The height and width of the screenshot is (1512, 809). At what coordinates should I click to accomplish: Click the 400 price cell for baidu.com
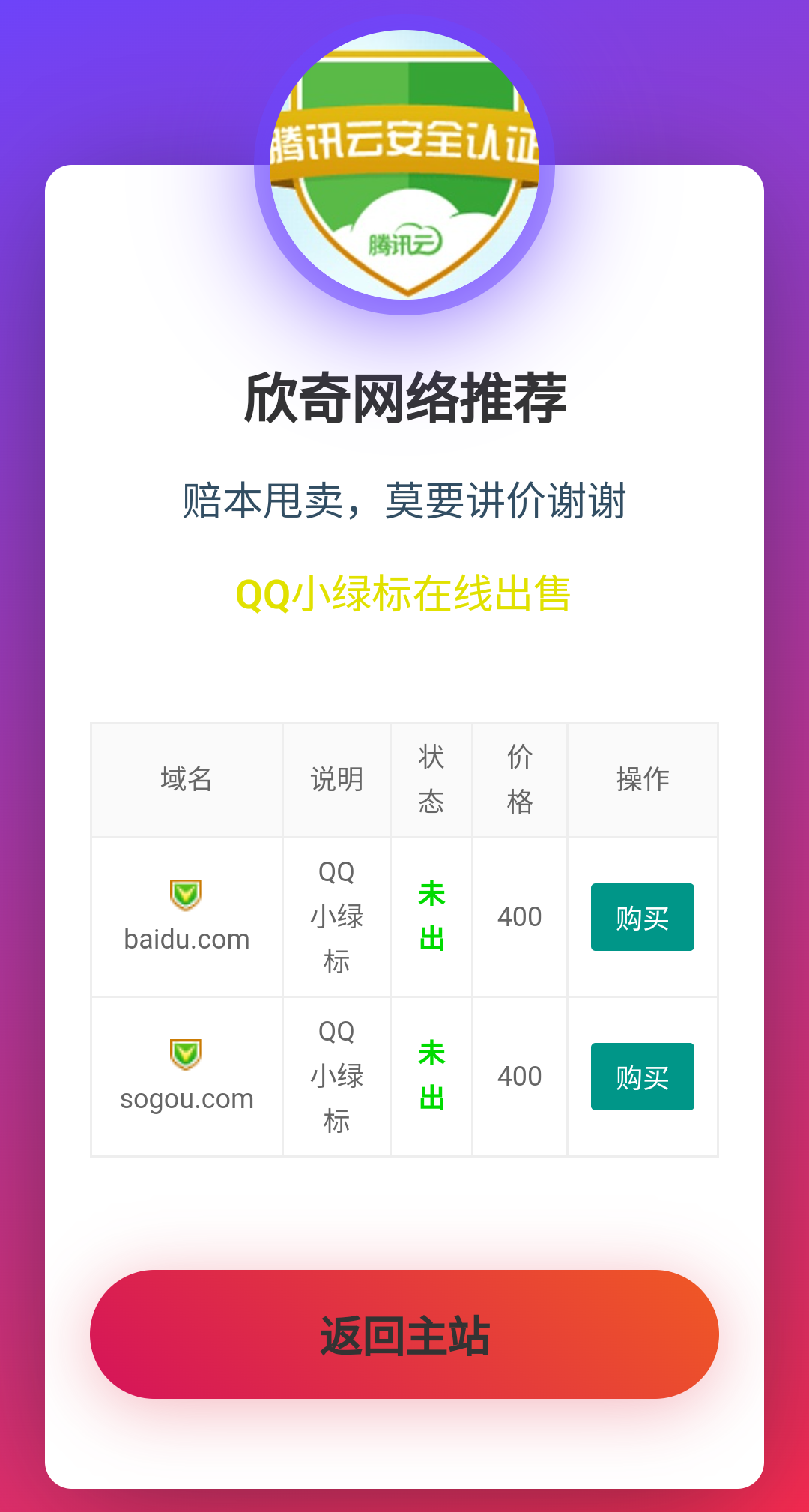pyautogui.click(x=520, y=917)
